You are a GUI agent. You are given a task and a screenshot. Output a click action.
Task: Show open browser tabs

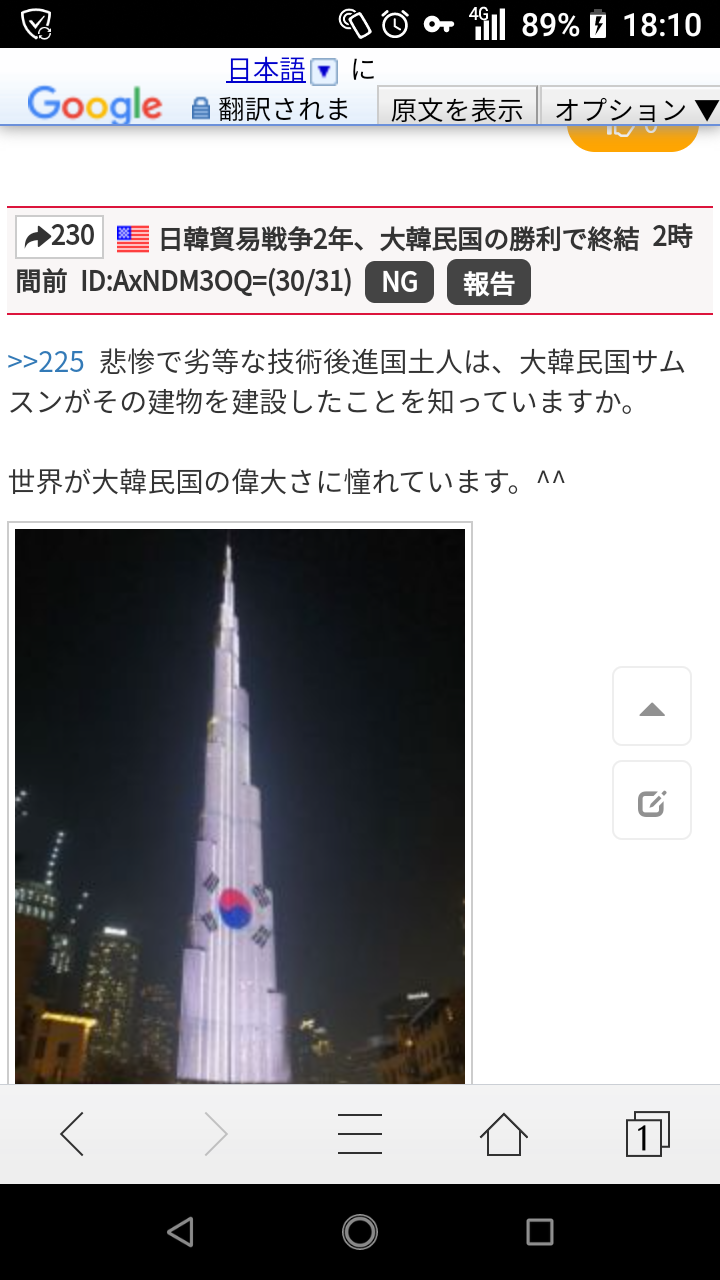(646, 1135)
